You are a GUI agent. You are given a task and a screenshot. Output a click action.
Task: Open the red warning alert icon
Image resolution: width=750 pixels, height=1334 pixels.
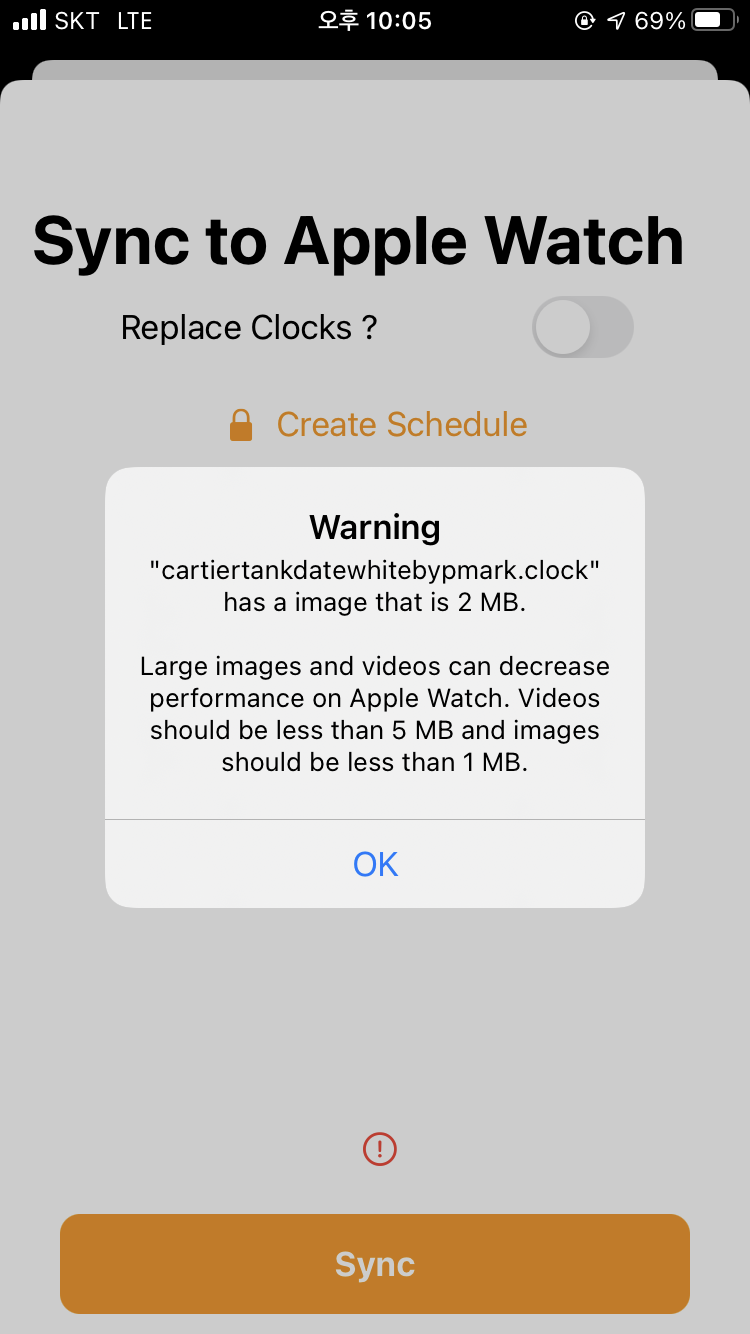click(x=380, y=1149)
